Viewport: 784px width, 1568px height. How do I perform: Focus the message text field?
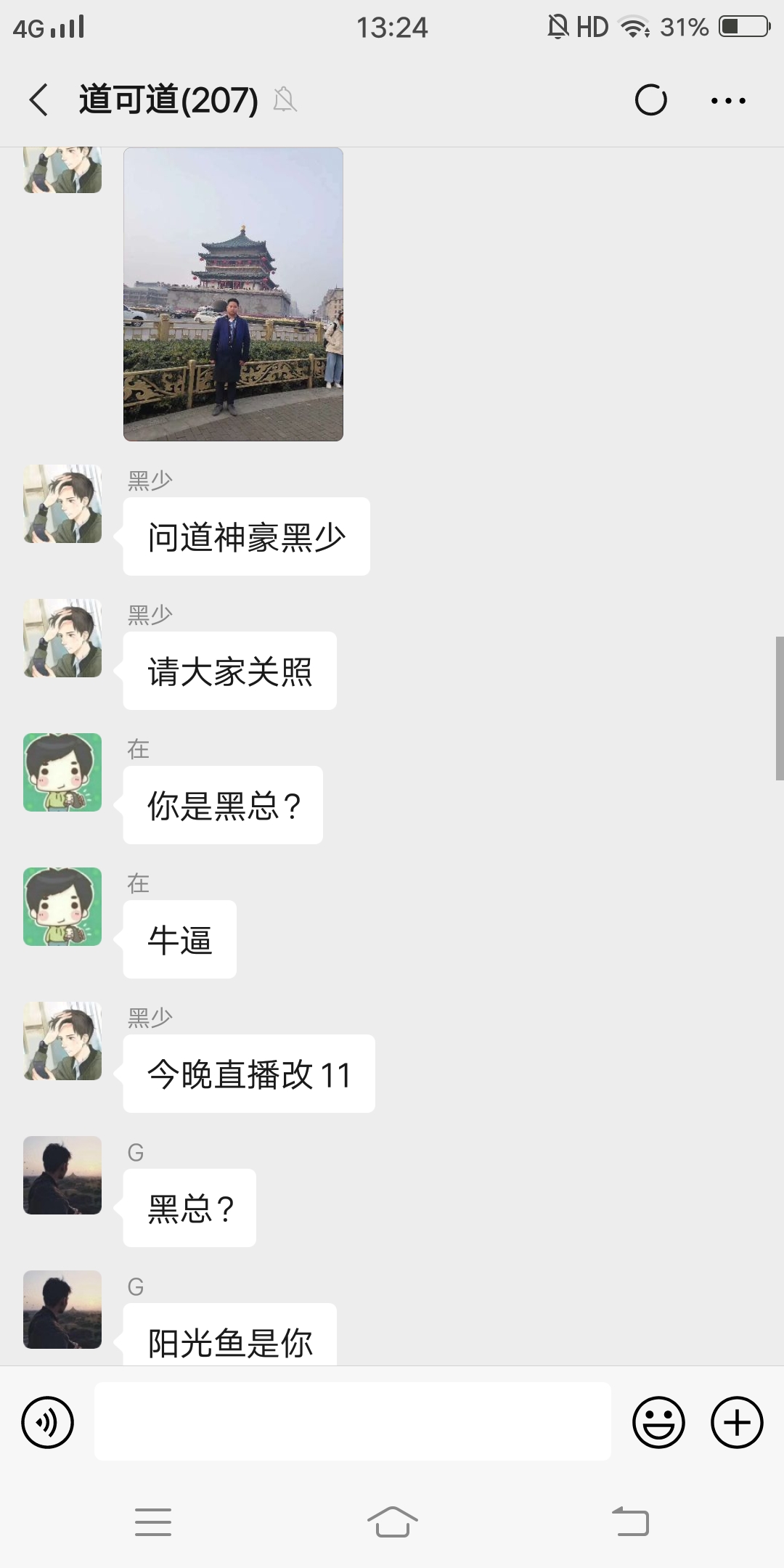pyautogui.click(x=352, y=1421)
